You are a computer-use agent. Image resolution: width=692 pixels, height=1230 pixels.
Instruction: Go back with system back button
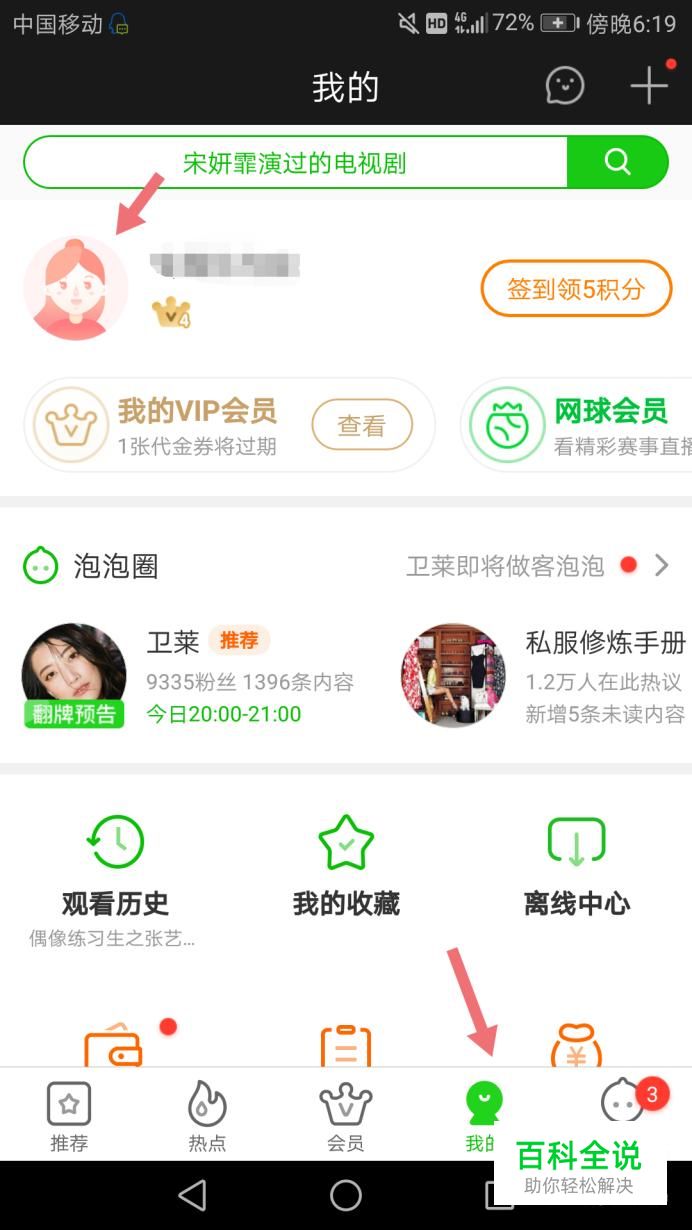pos(192,1195)
